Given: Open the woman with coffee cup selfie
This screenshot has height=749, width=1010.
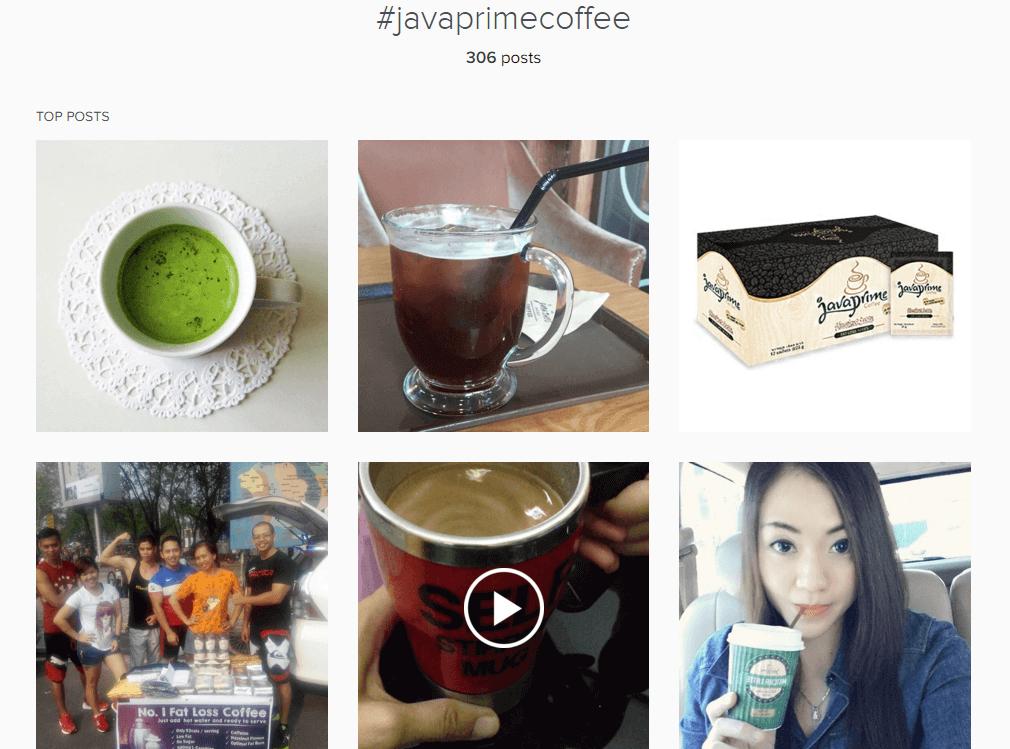Looking at the screenshot, I should 824,605.
